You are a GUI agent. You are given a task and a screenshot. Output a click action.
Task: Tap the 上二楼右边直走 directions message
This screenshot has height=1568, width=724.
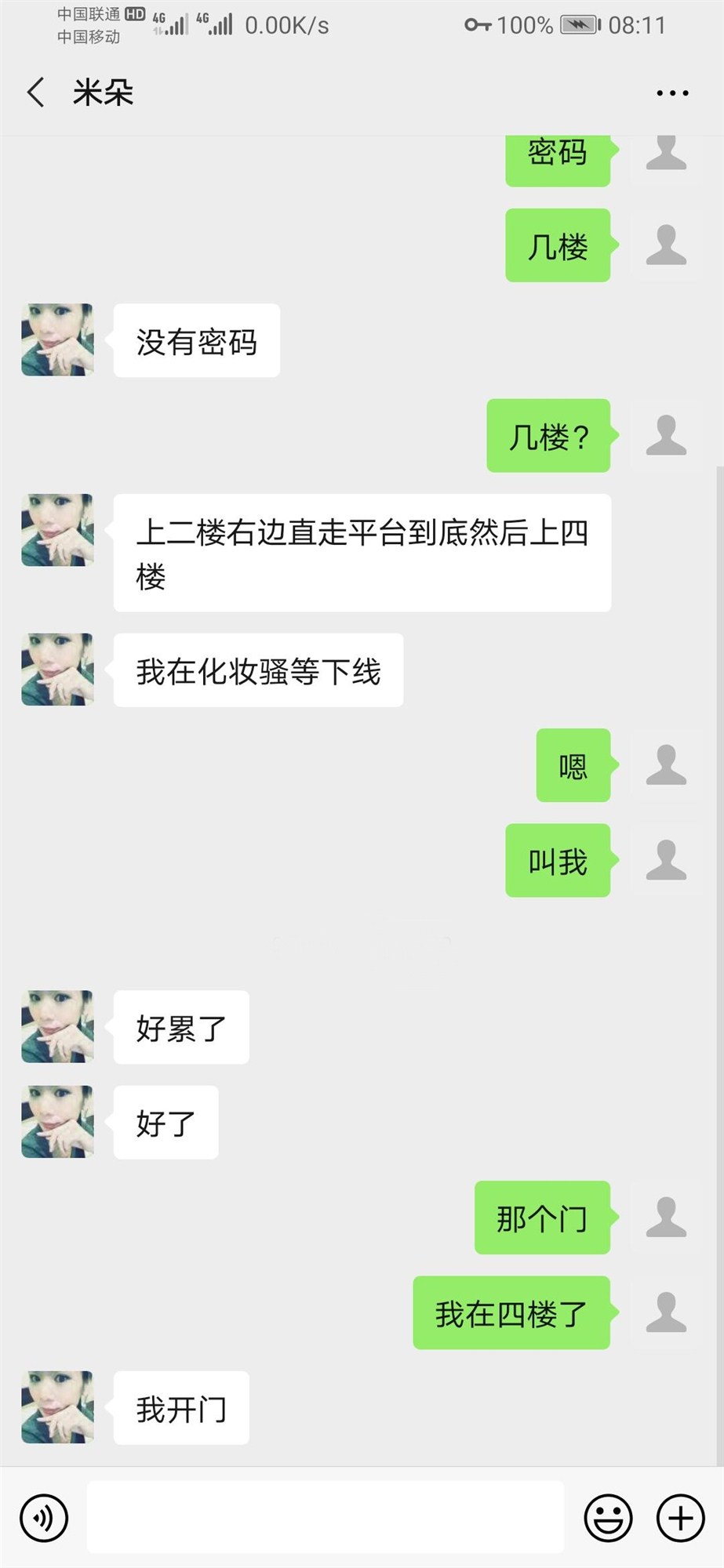click(x=362, y=552)
